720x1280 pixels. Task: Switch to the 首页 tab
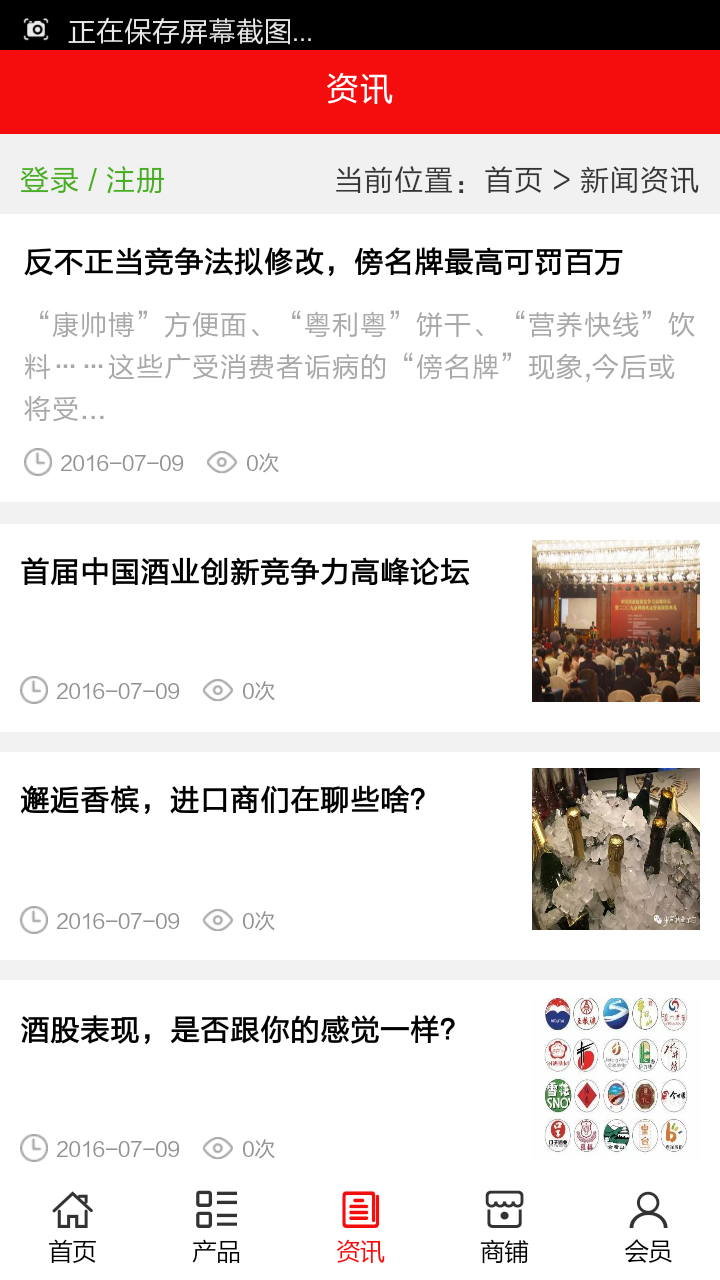click(x=72, y=1226)
